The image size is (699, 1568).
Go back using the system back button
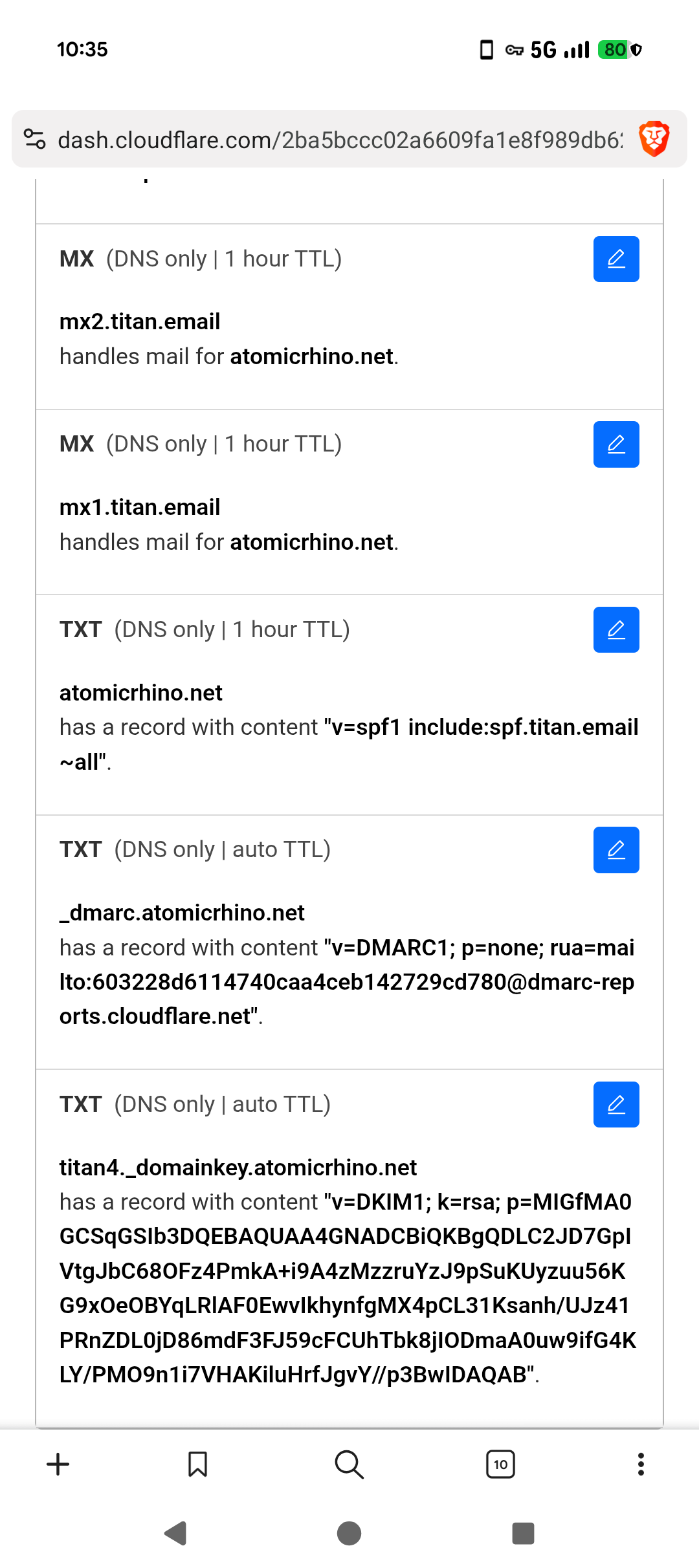click(175, 1533)
